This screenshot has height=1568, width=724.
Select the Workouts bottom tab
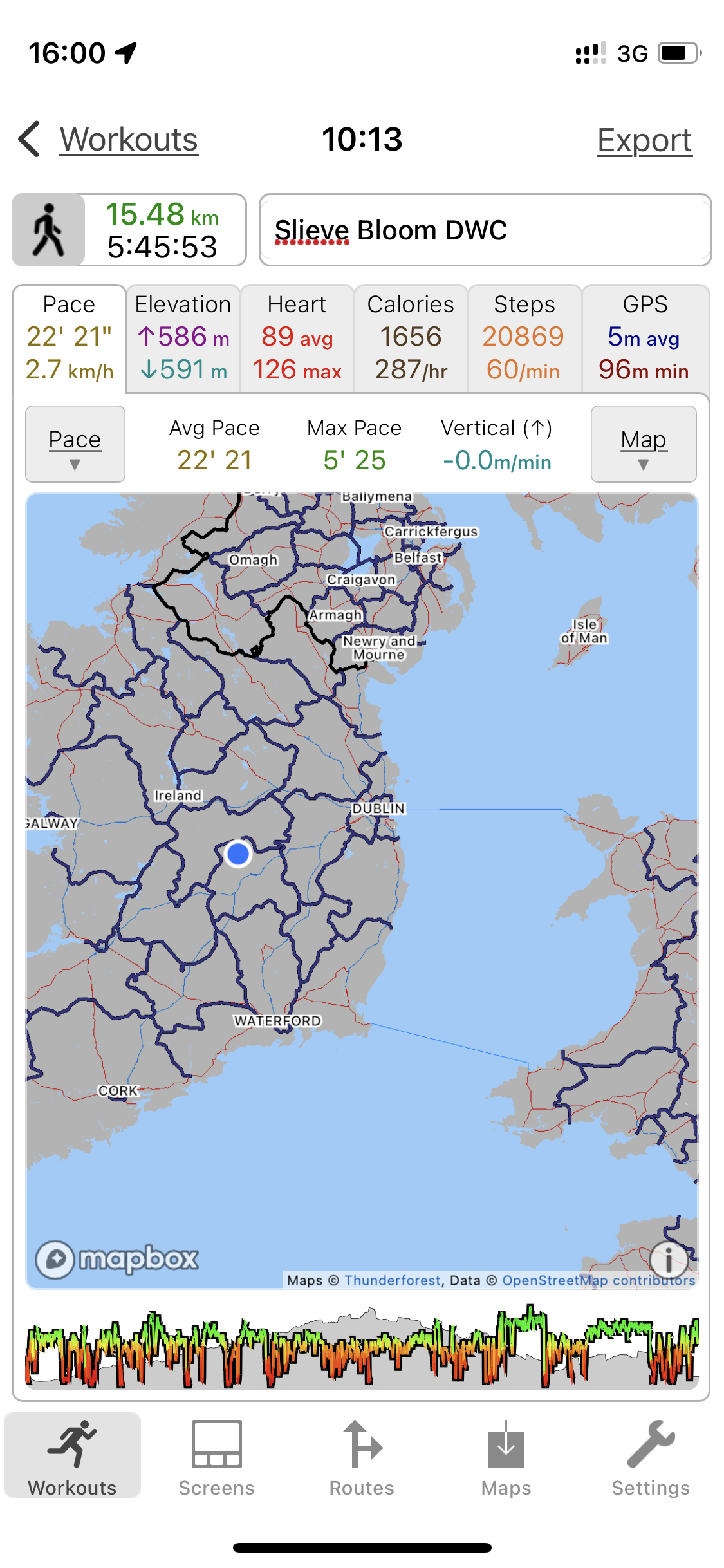[x=72, y=1456]
